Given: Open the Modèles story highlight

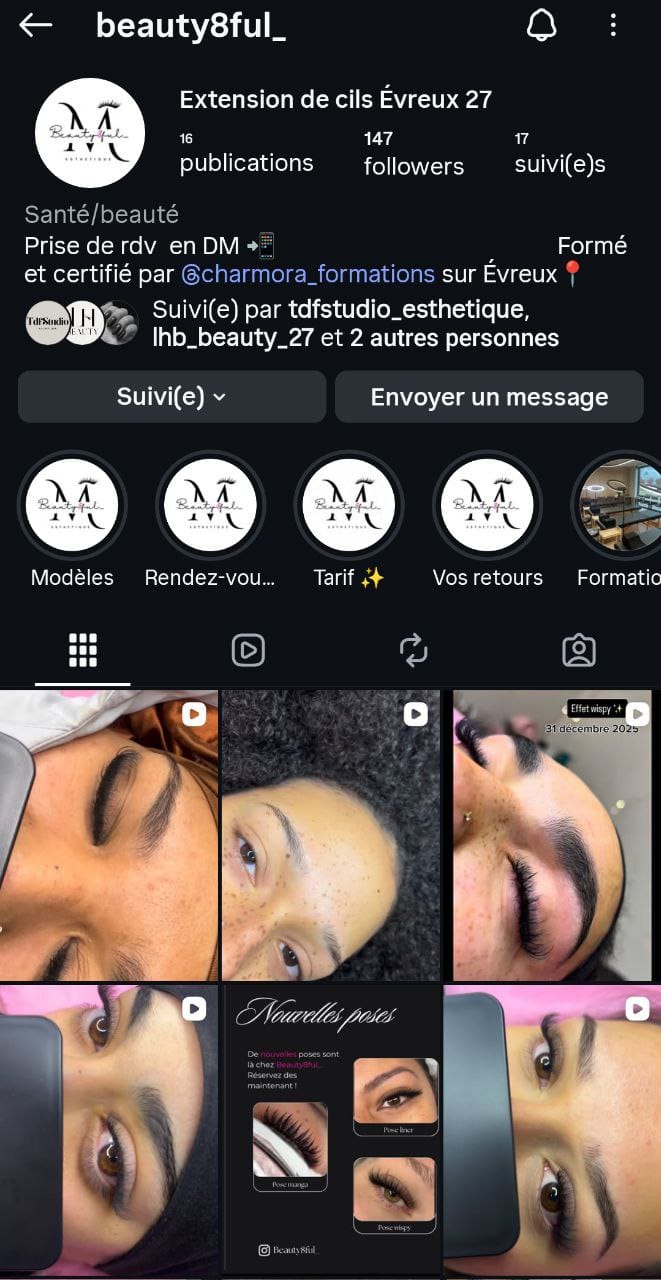Looking at the screenshot, I should [72, 506].
